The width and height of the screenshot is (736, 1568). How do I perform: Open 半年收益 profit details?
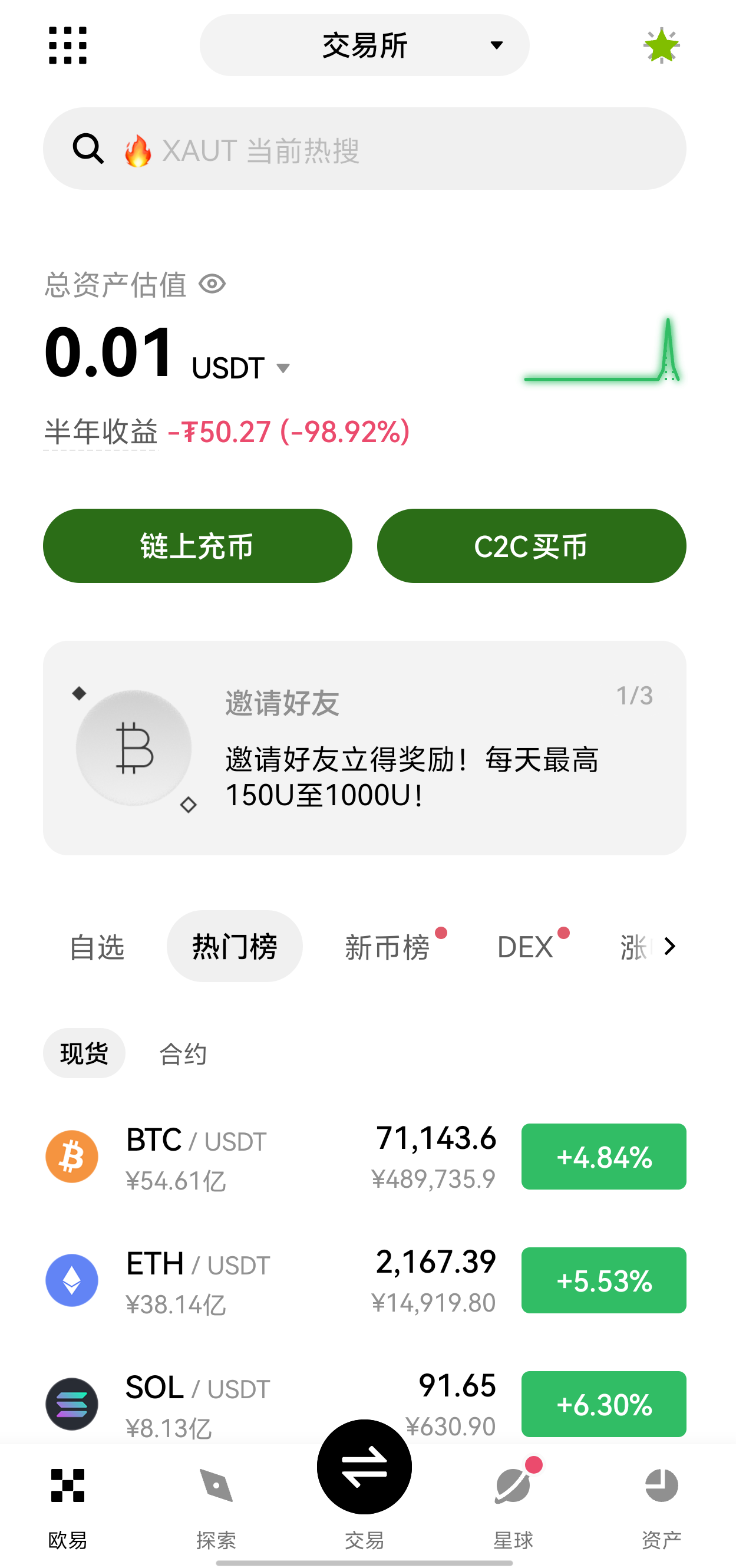tap(101, 432)
